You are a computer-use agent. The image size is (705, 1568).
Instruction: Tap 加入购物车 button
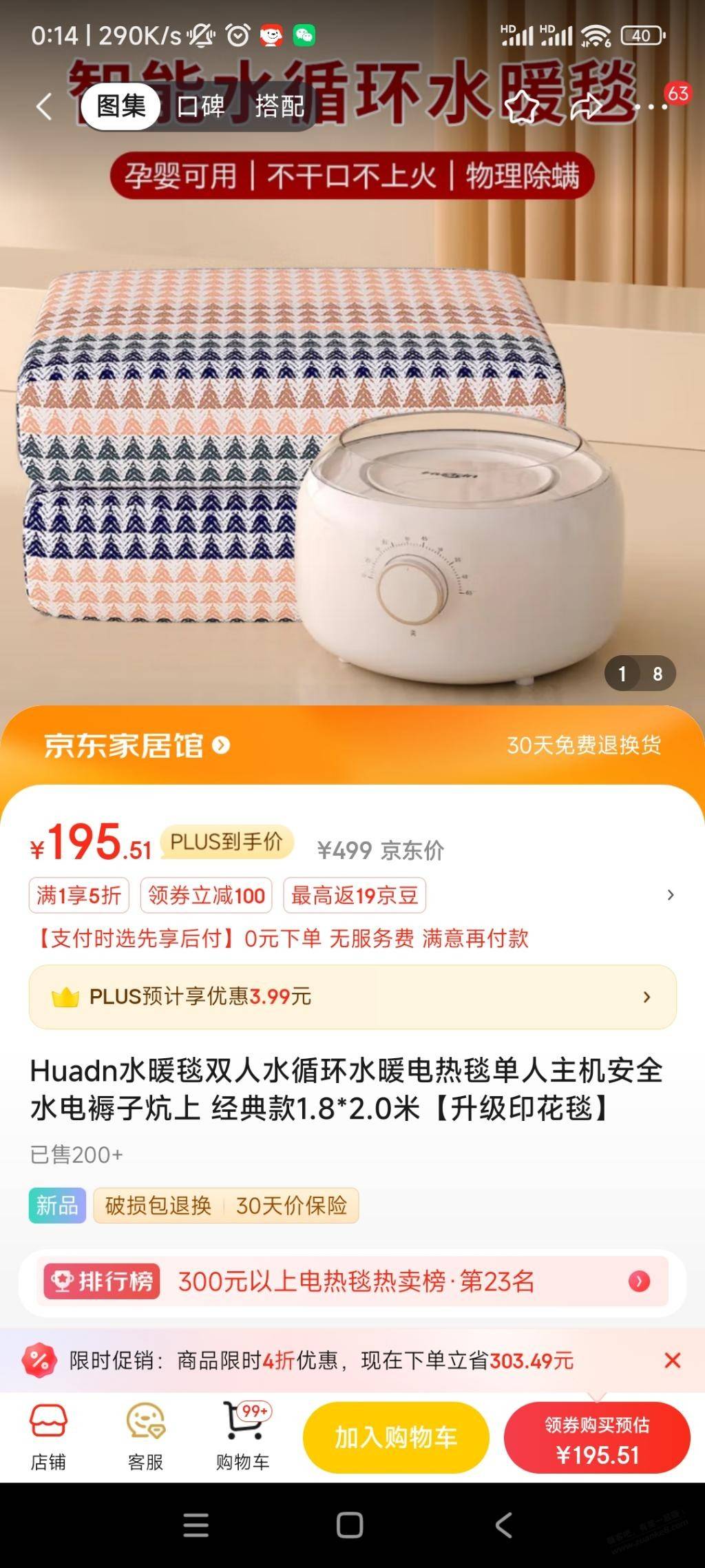[396, 1438]
